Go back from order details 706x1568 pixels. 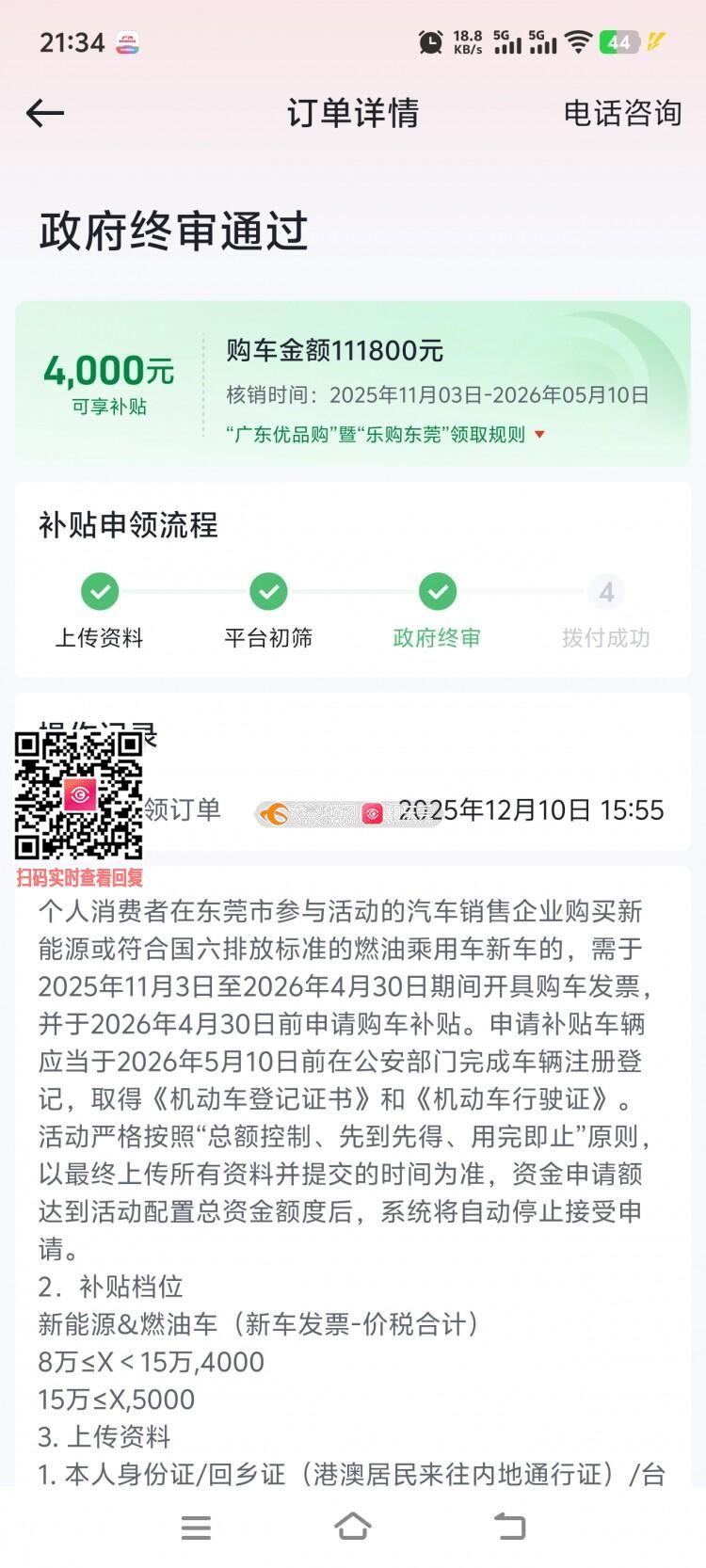pyautogui.click(x=44, y=114)
